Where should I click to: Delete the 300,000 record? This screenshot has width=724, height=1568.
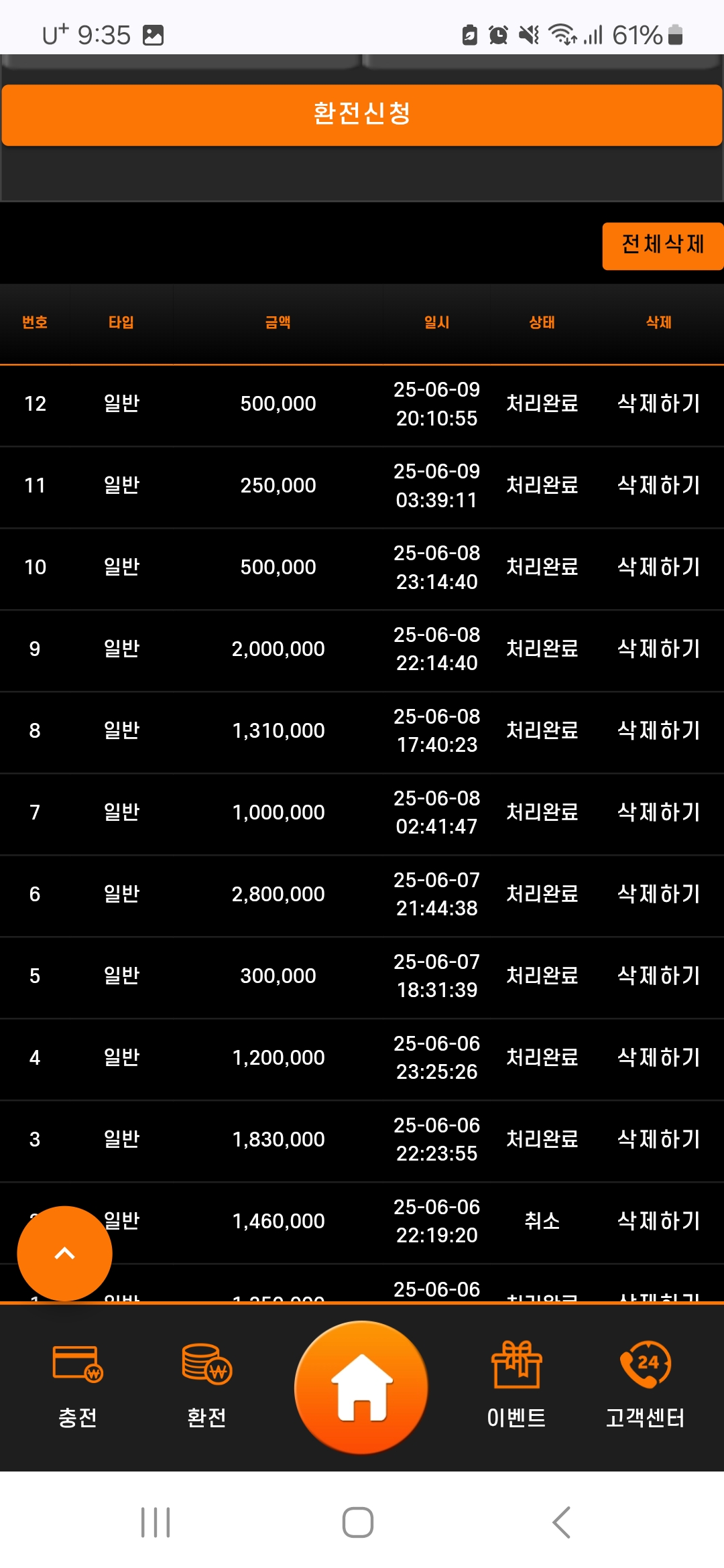click(658, 976)
